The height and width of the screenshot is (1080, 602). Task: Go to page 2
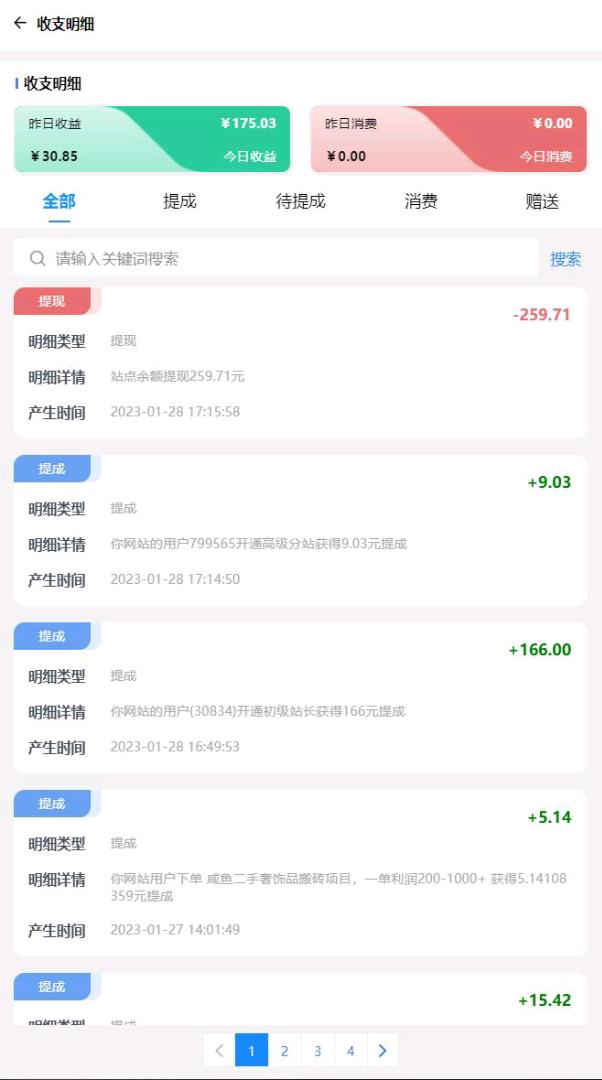pos(285,1050)
